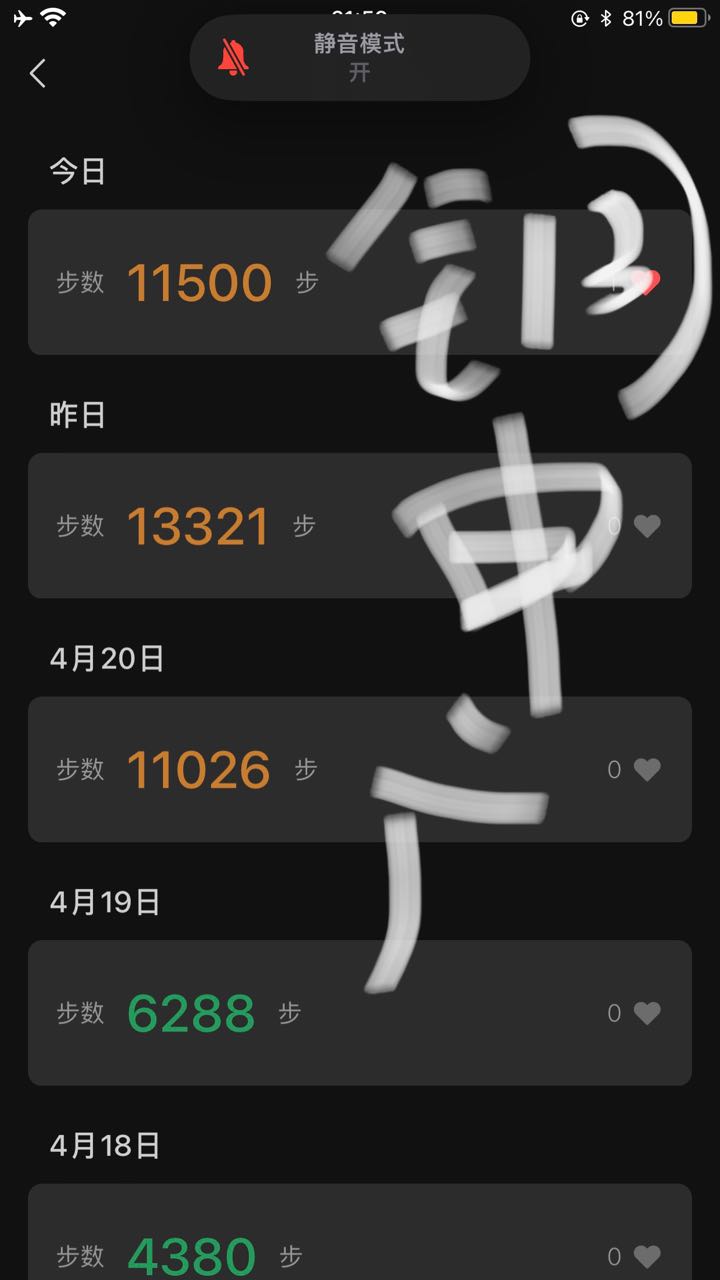The width and height of the screenshot is (720, 1280).
Task: Open the April 20 card with 11026 steps
Action: (x=200, y=769)
